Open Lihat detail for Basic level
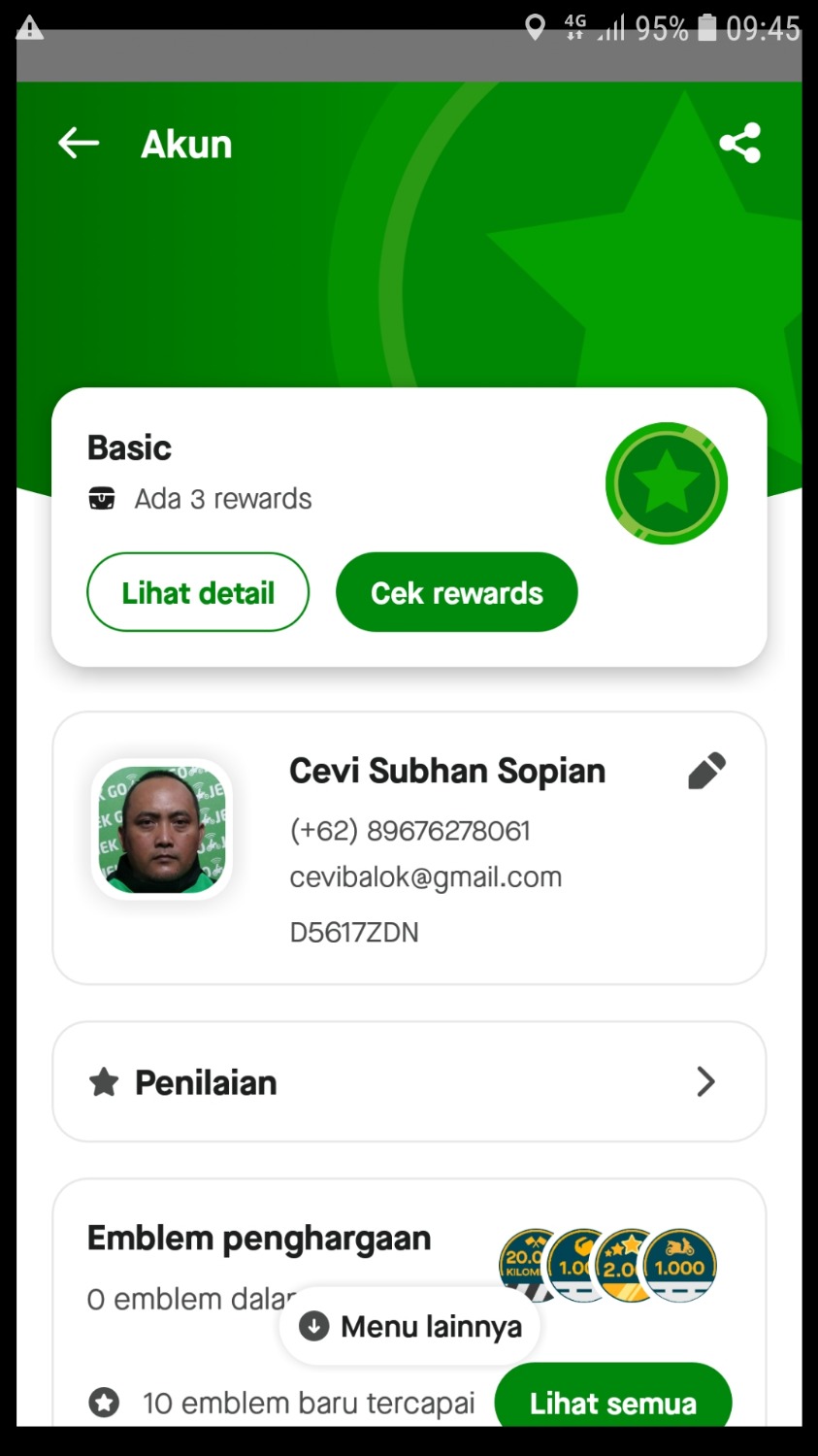The height and width of the screenshot is (1456, 818). [198, 592]
